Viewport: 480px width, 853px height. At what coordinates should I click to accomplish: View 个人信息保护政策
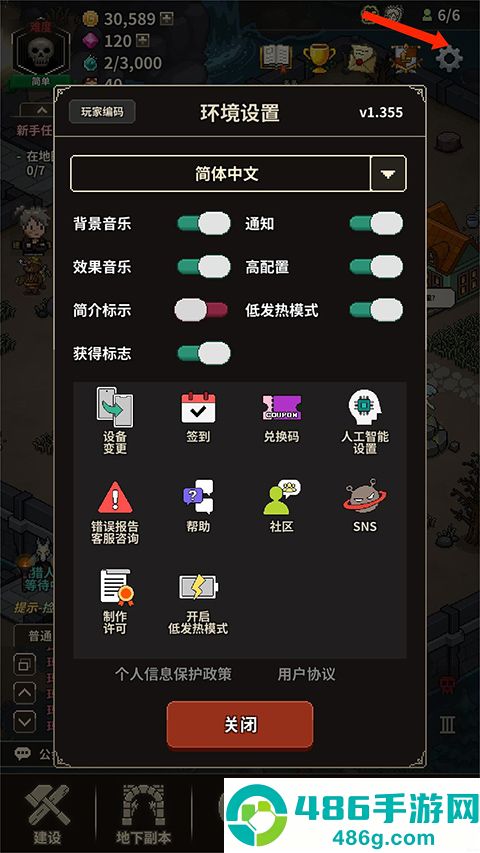[173, 675]
